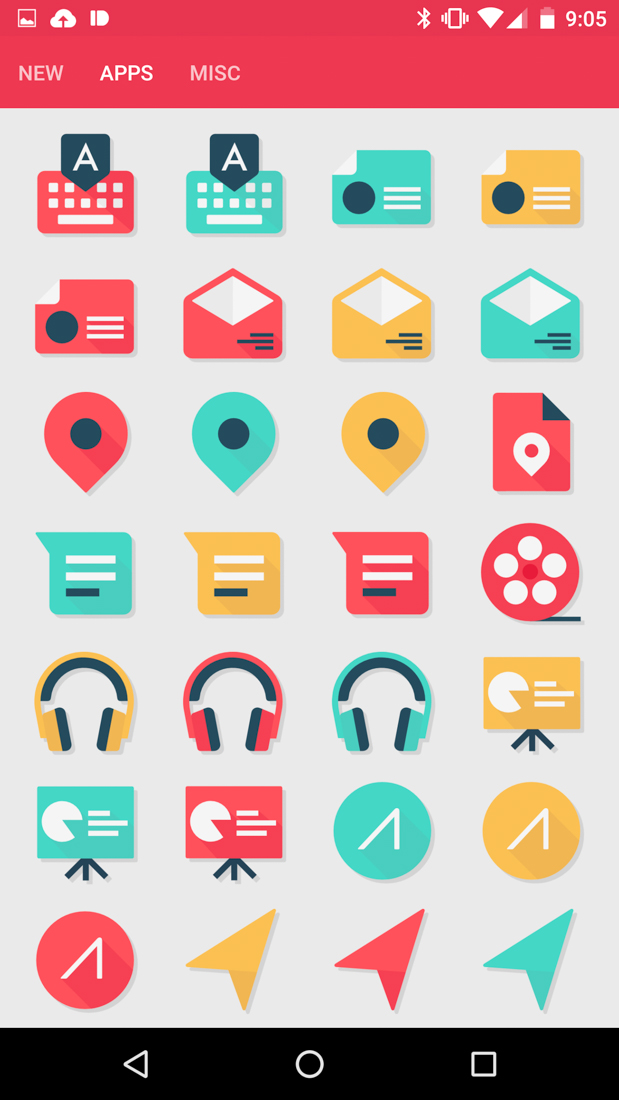619x1100 pixels.
Task: Go back with the system back button
Action: tap(136, 1064)
